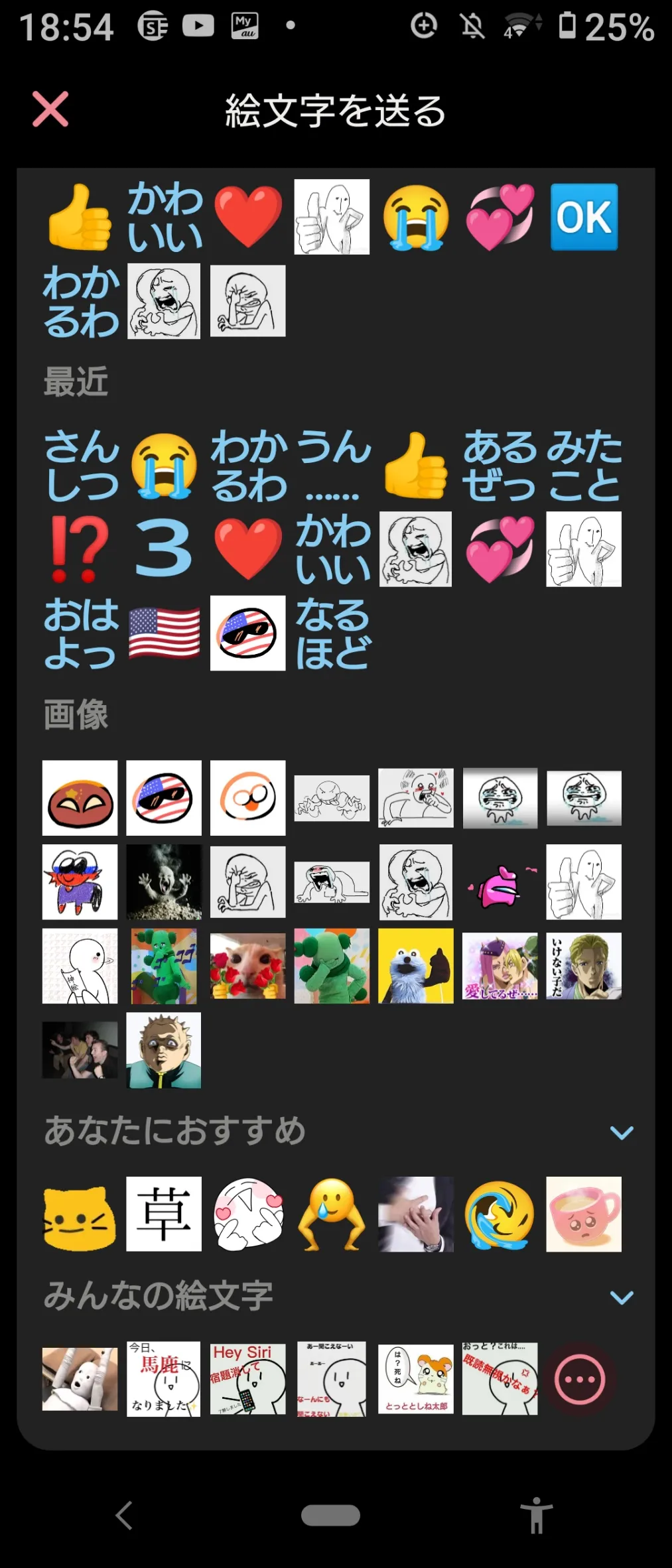Select the blue number 3 emoji
Screen dimensions: 672x1568
[164, 549]
